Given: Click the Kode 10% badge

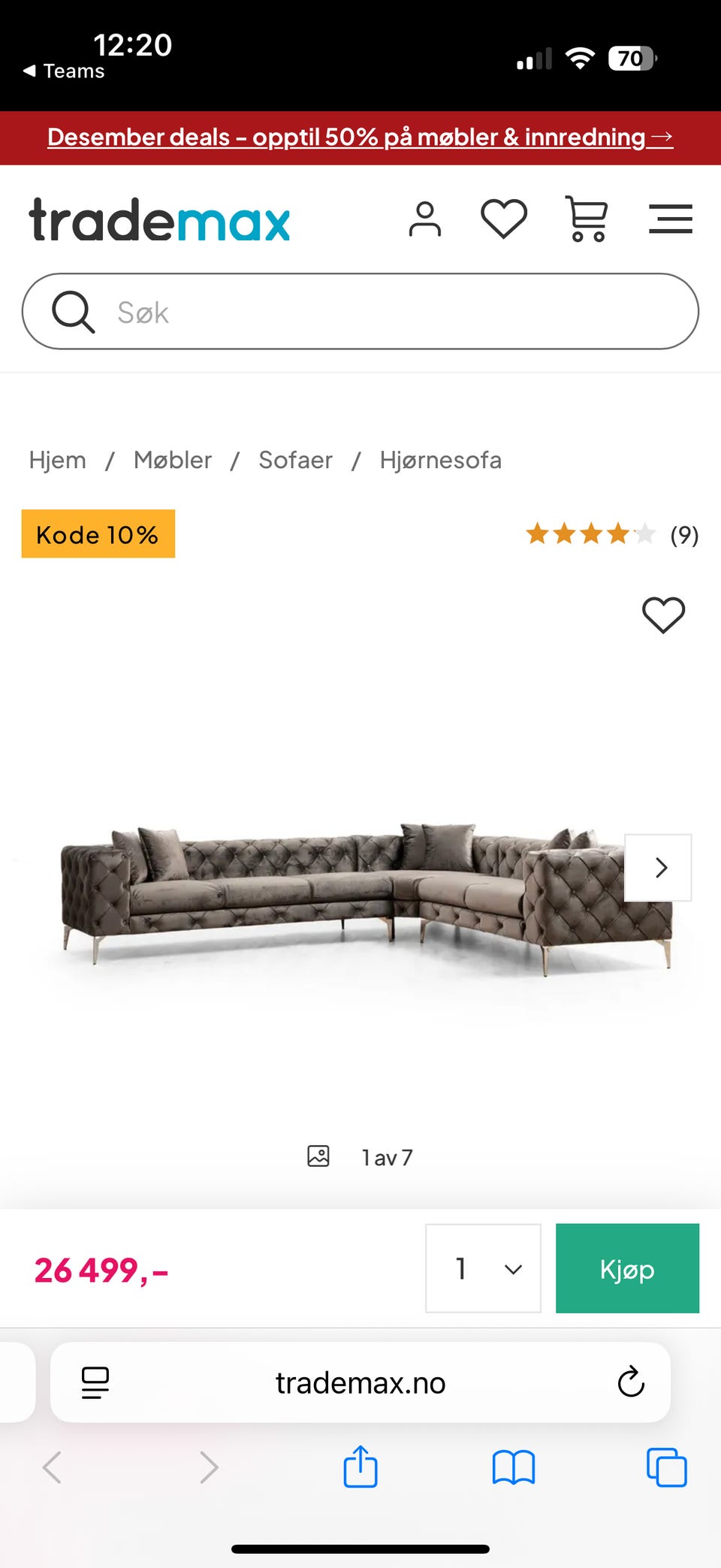Looking at the screenshot, I should click(98, 534).
